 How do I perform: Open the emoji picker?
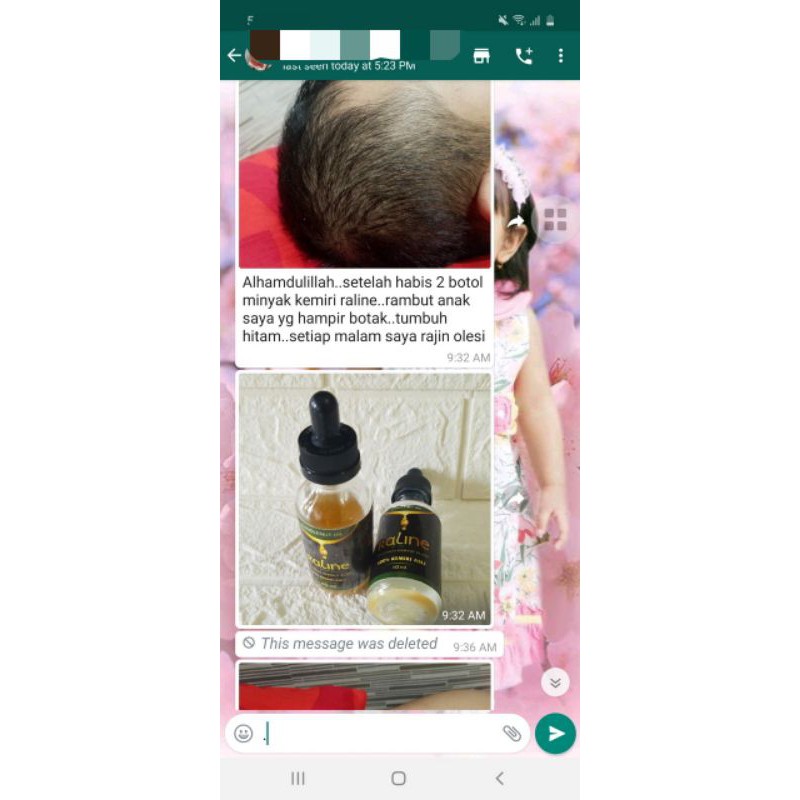pyautogui.click(x=243, y=733)
